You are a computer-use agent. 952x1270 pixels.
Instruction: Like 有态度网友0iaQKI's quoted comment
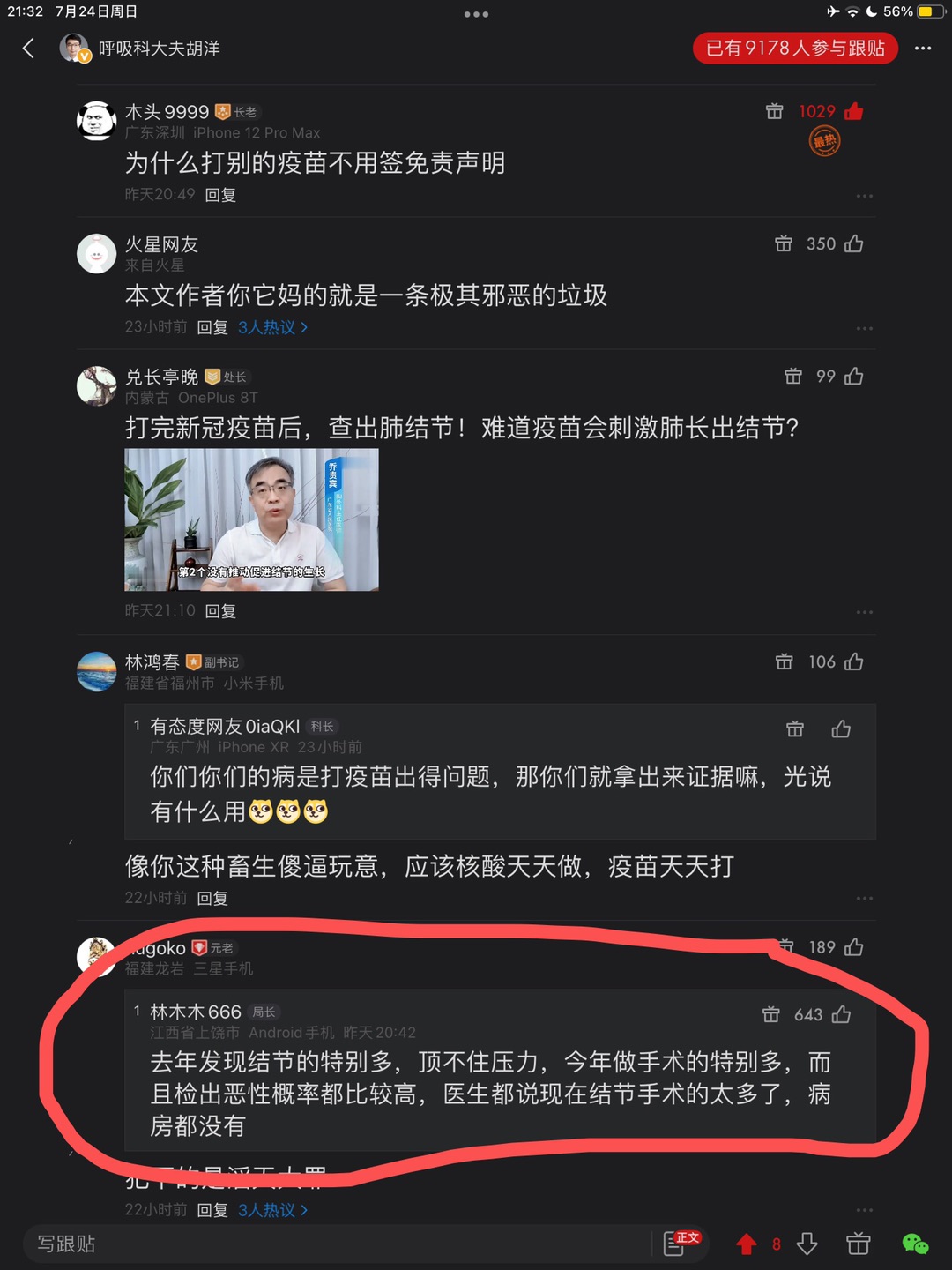click(841, 729)
